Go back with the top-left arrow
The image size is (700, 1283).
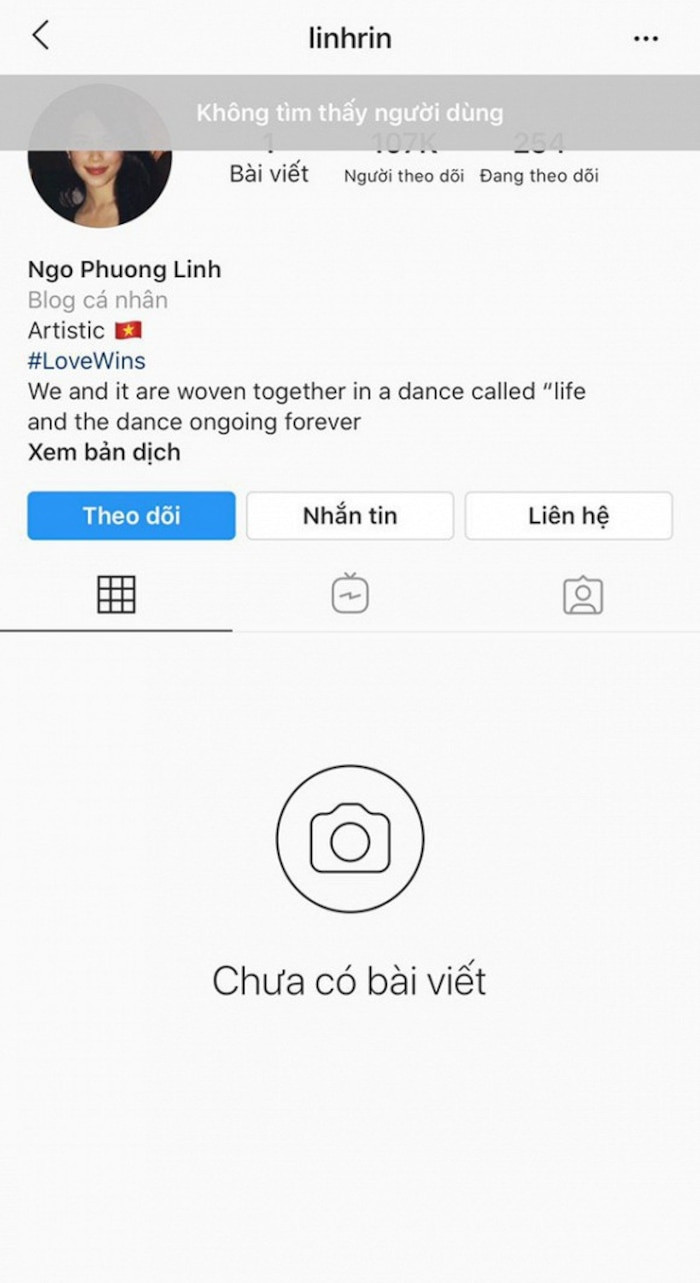tap(40, 36)
